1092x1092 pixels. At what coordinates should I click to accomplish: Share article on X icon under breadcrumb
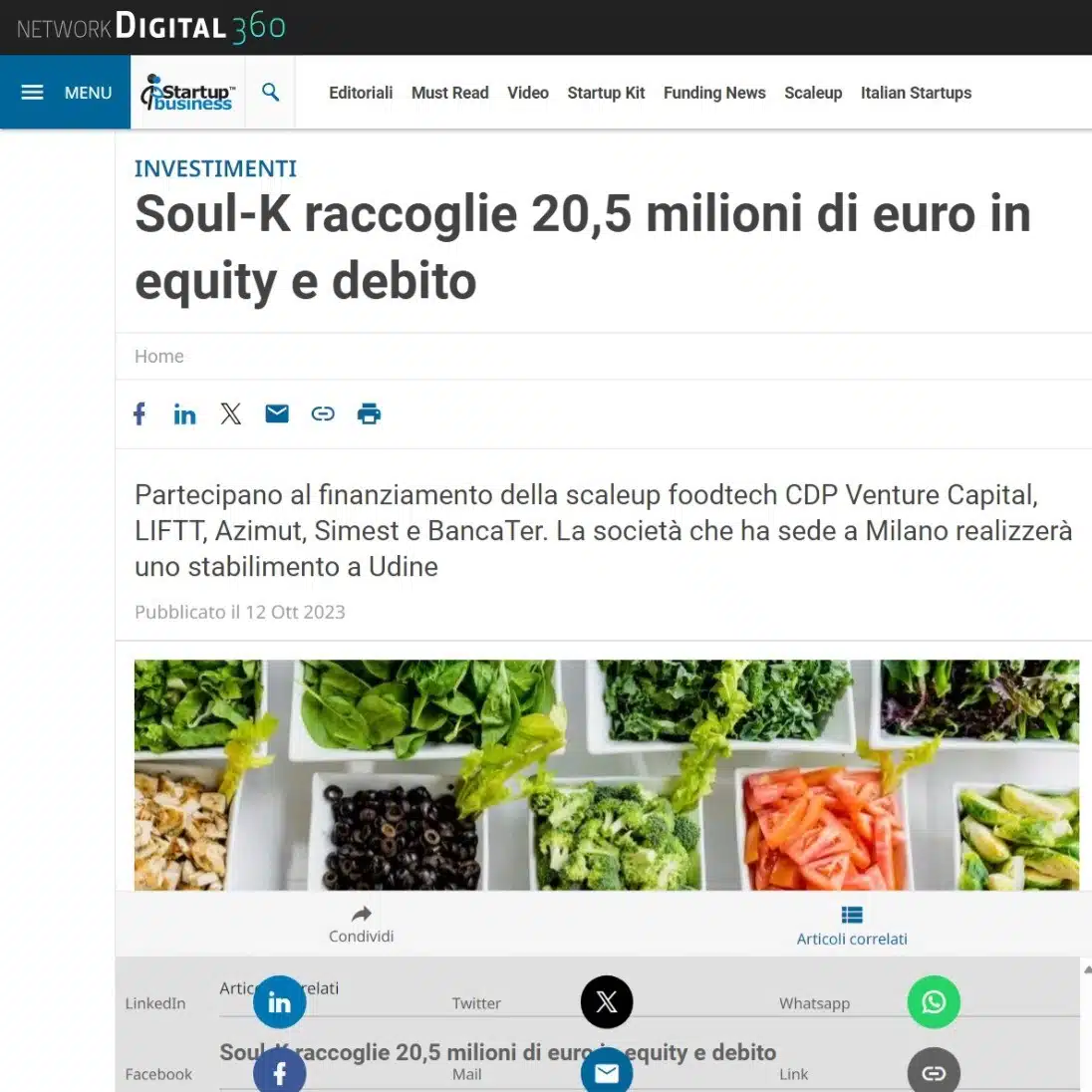pos(231,414)
